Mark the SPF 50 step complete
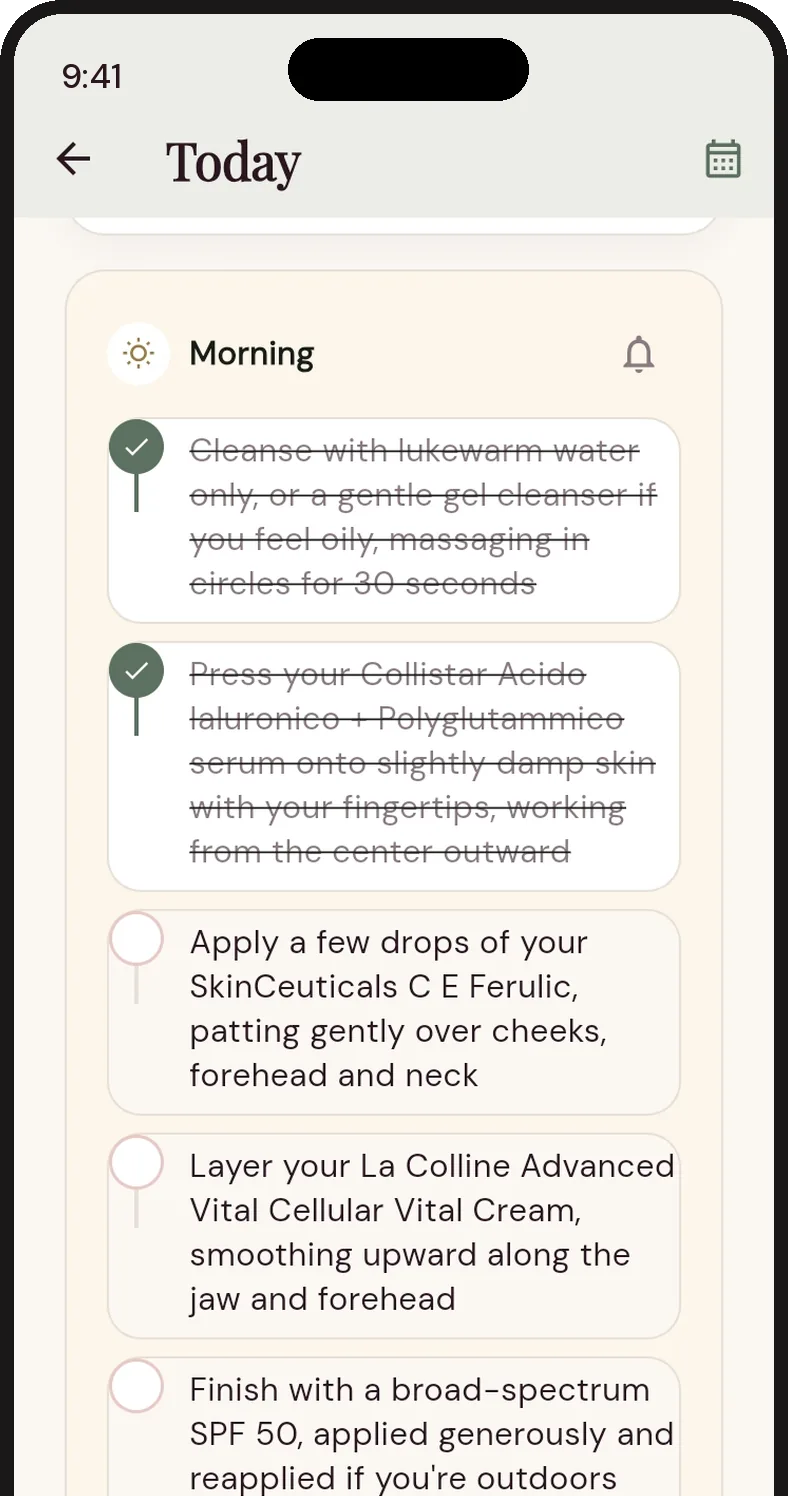Viewport: 788px width, 1496px height. coord(136,1386)
